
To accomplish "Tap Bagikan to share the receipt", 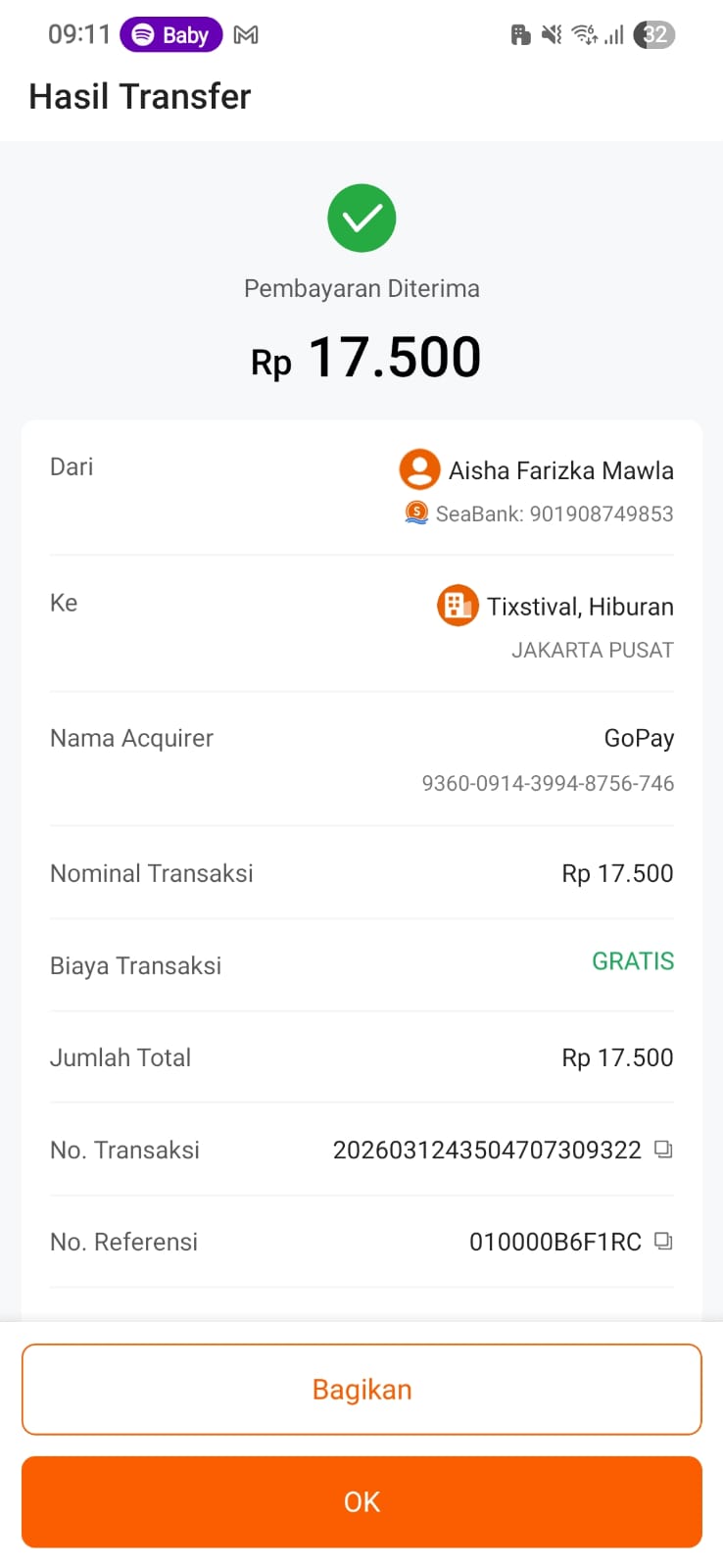I will click(x=361, y=1390).
